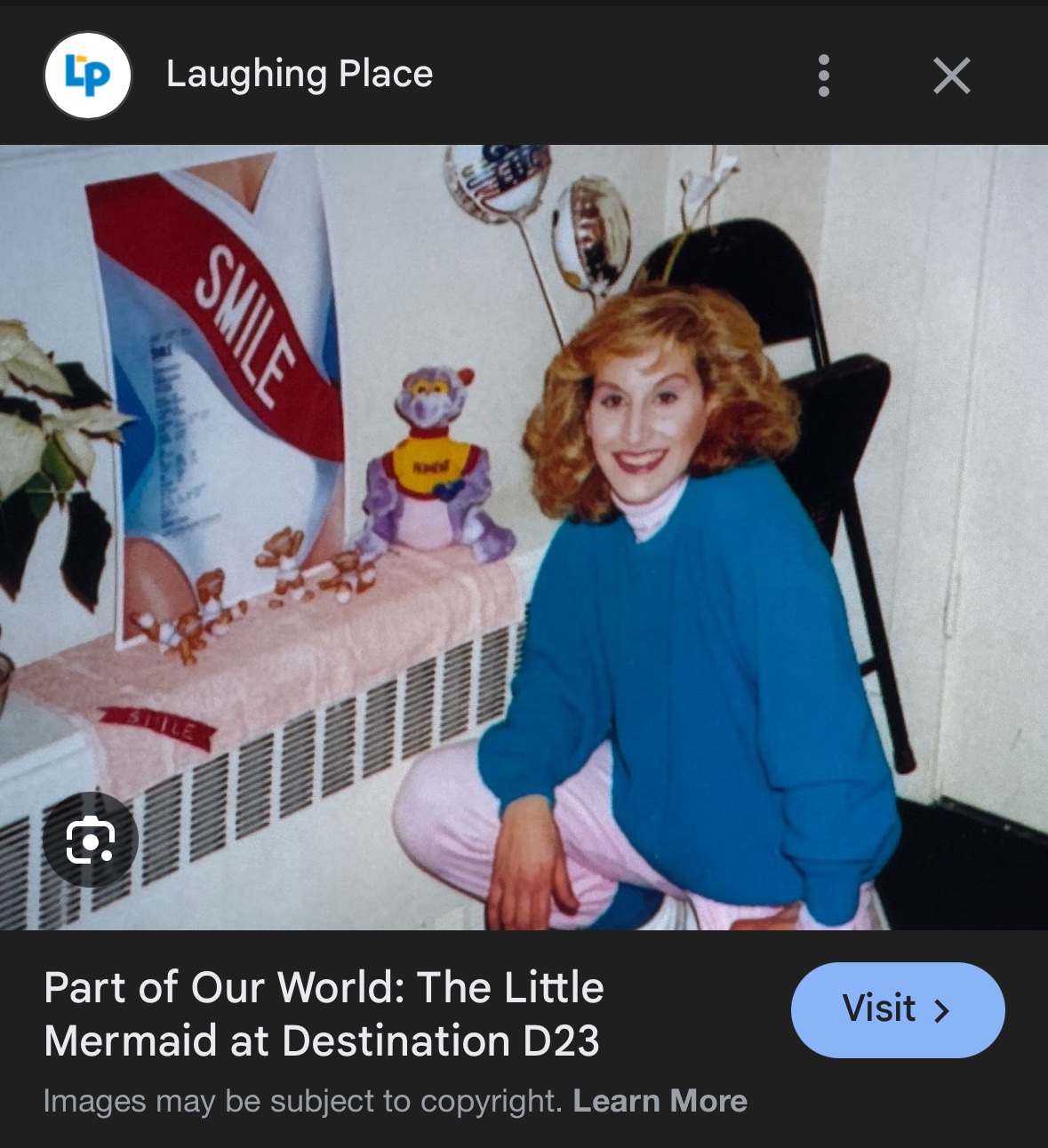Close the image viewer
The image size is (1048, 1148).
point(951,76)
